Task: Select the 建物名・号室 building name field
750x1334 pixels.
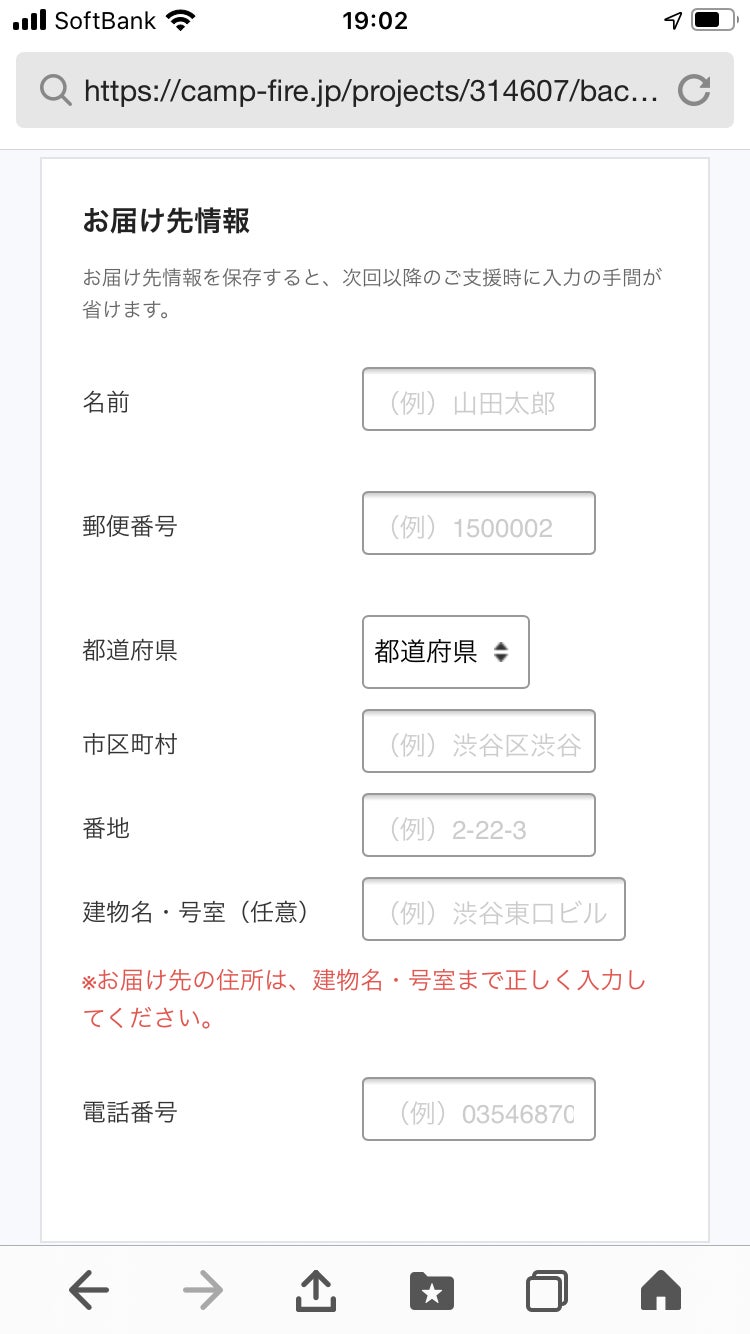Action: point(493,909)
